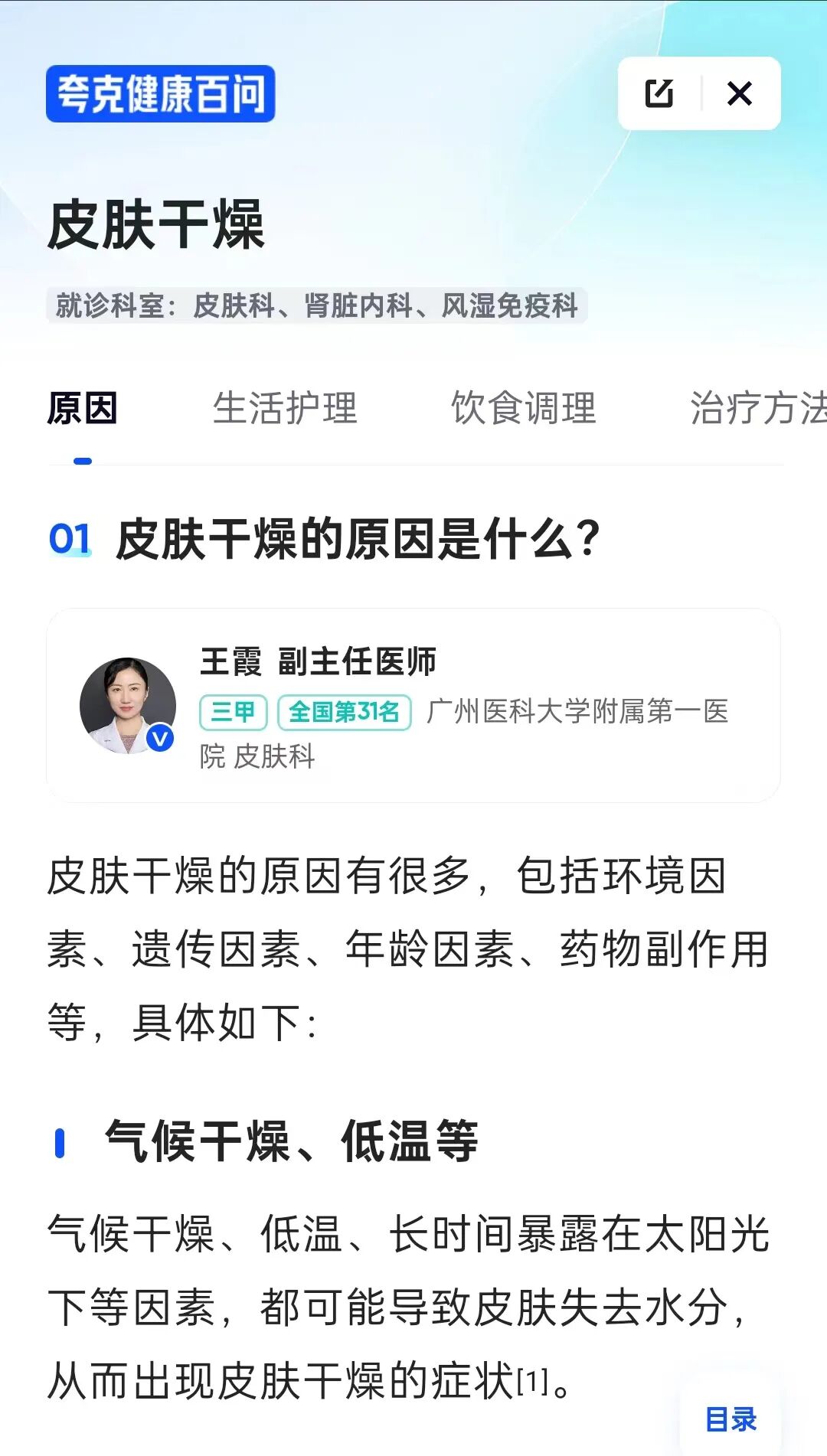Screen dimensions: 827x1456
Task: Click 广州医科大学附属第一医院 hospital name
Action: tap(578, 710)
